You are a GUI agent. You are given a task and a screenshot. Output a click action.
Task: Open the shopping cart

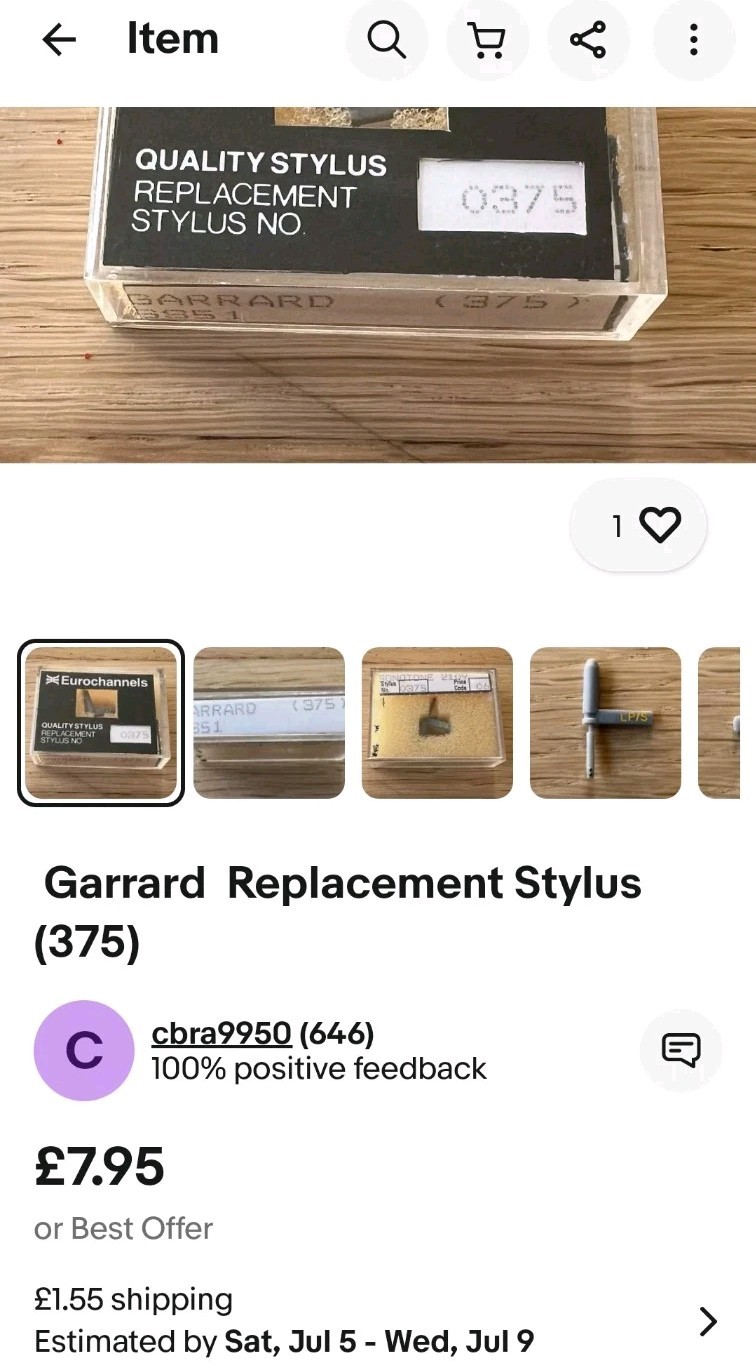pos(487,40)
